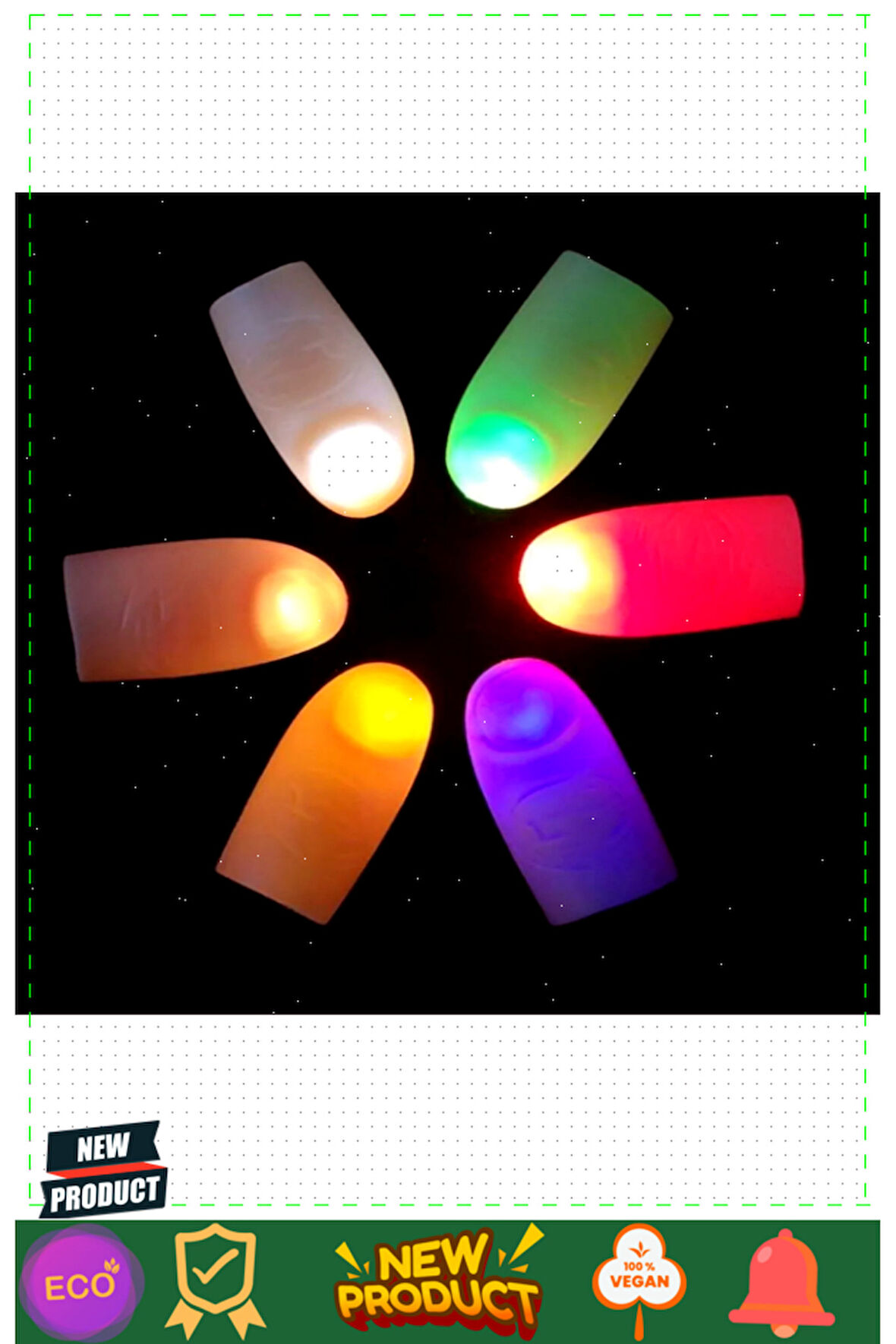Add the purple ECO sticker
The image size is (896, 1344).
(81, 1282)
